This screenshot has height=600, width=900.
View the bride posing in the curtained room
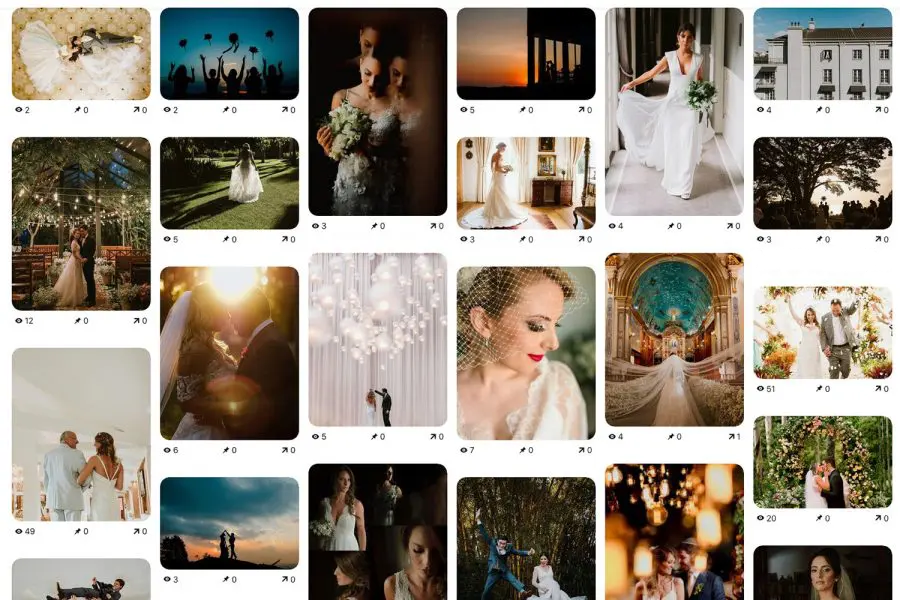coord(525,183)
